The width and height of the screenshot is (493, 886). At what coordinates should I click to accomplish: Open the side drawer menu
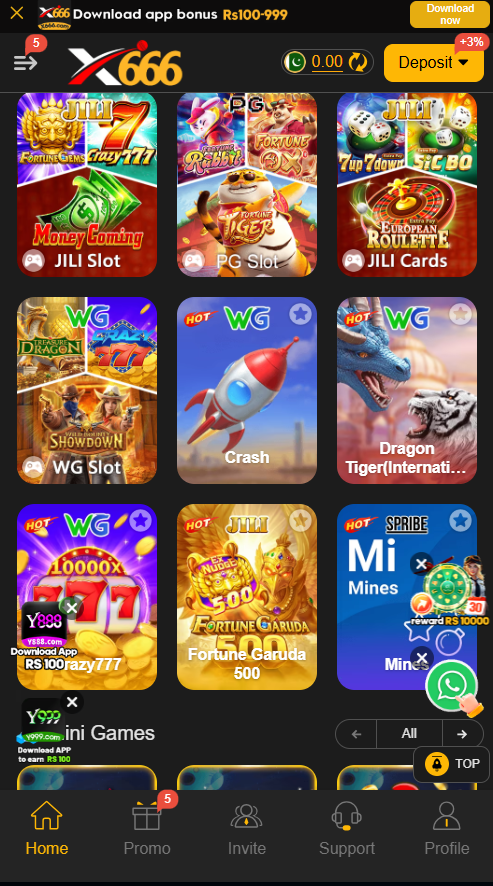pyautogui.click(x=25, y=62)
